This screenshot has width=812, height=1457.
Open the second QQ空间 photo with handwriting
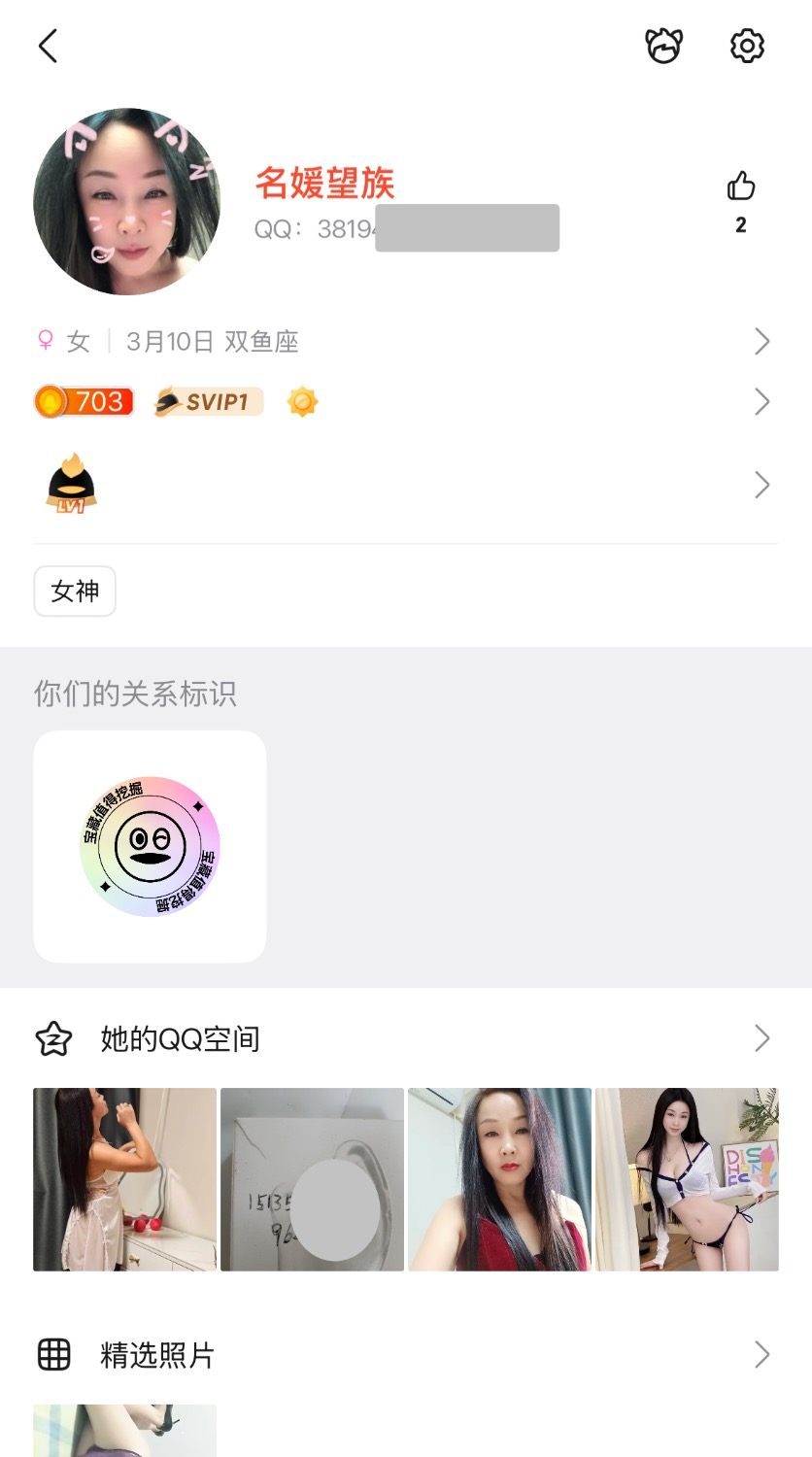click(312, 1179)
